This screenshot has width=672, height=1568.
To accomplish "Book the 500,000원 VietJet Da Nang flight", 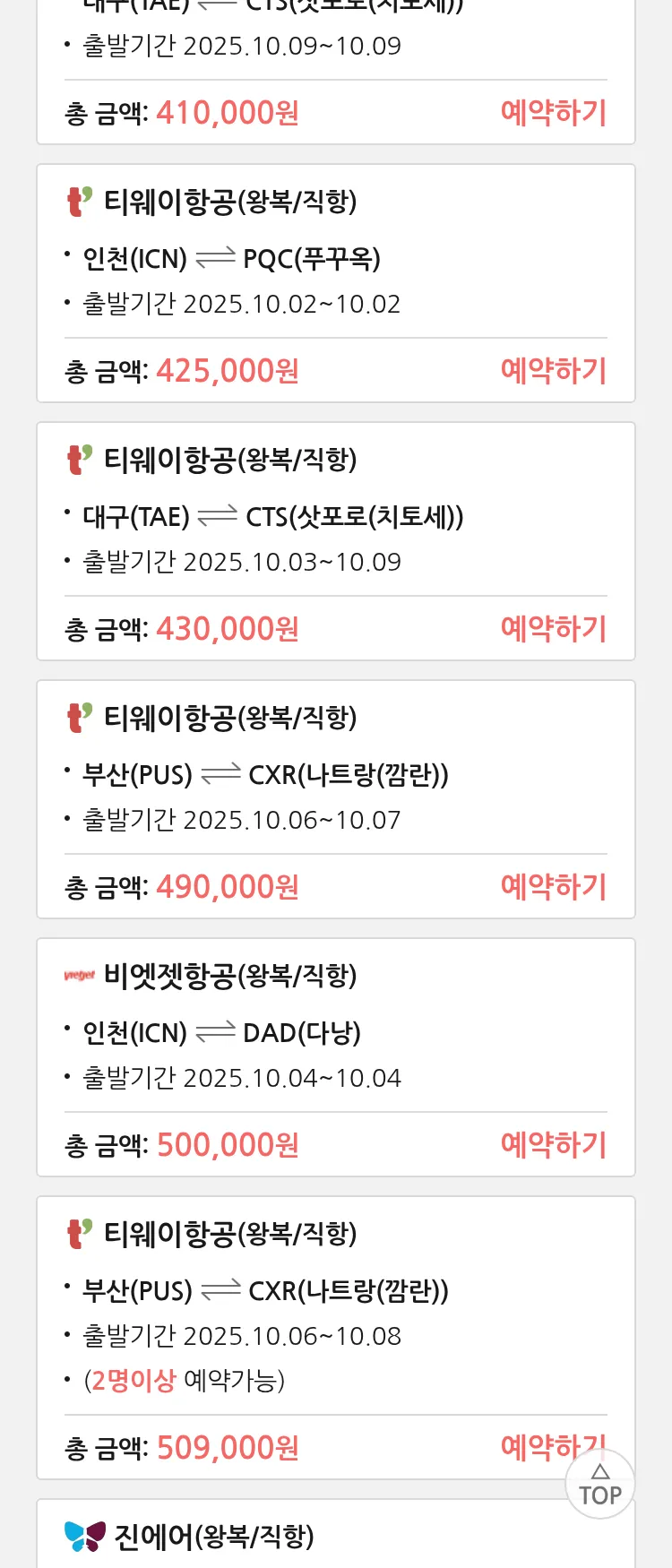I will (x=553, y=1145).
